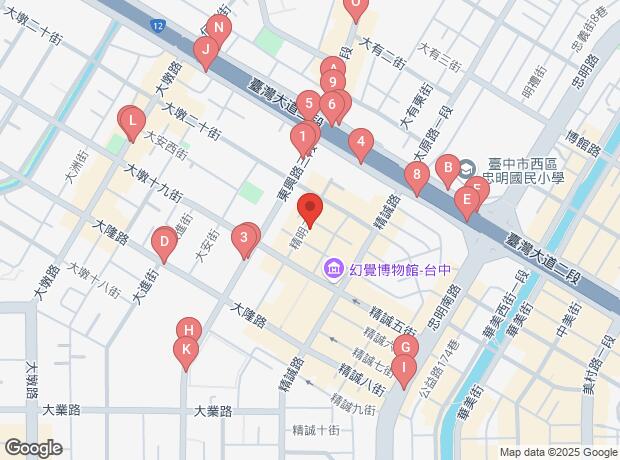620x460 pixels.
Task: Select the marker labeled D
Action: 163,240
